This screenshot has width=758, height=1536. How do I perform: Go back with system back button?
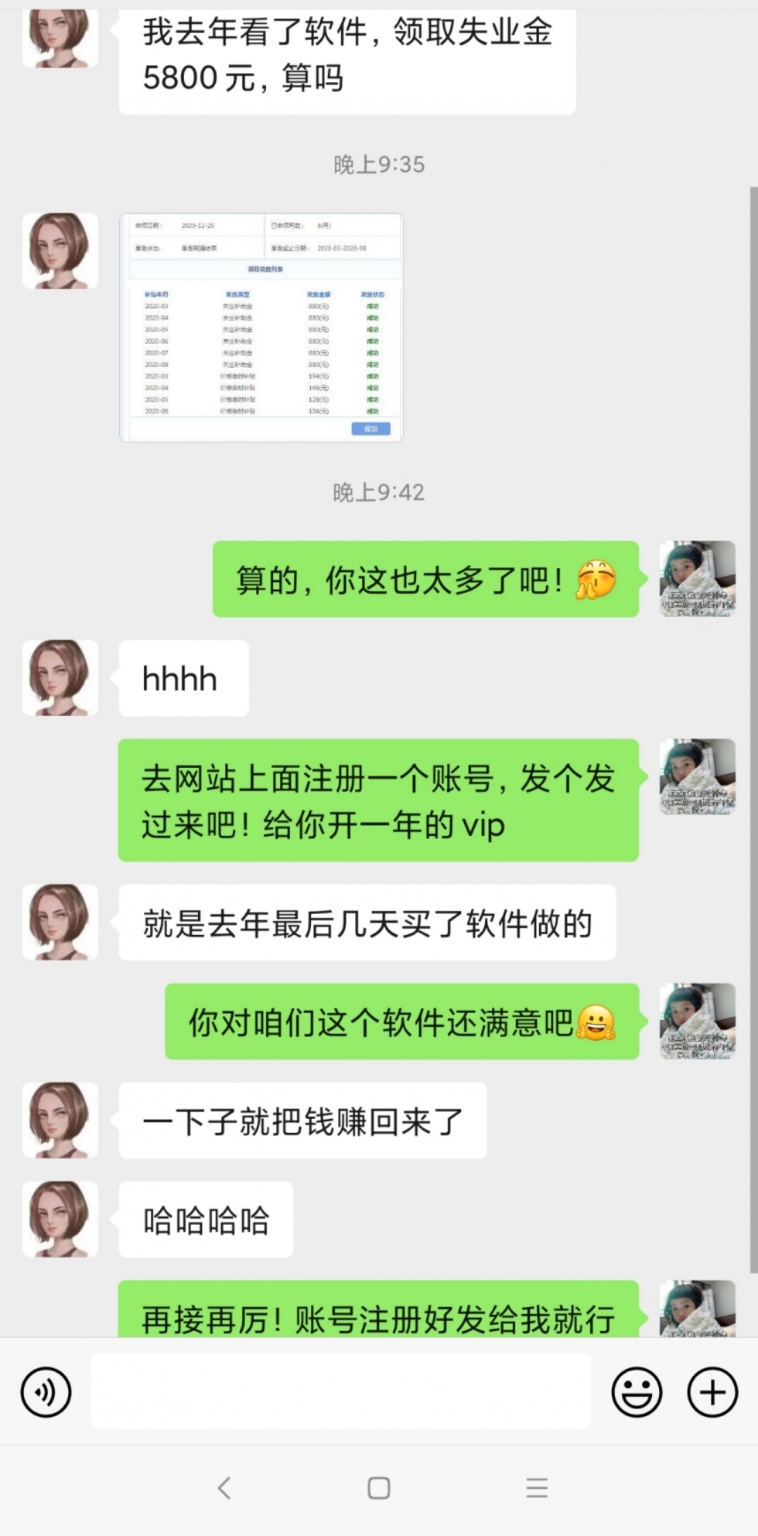(224, 1488)
